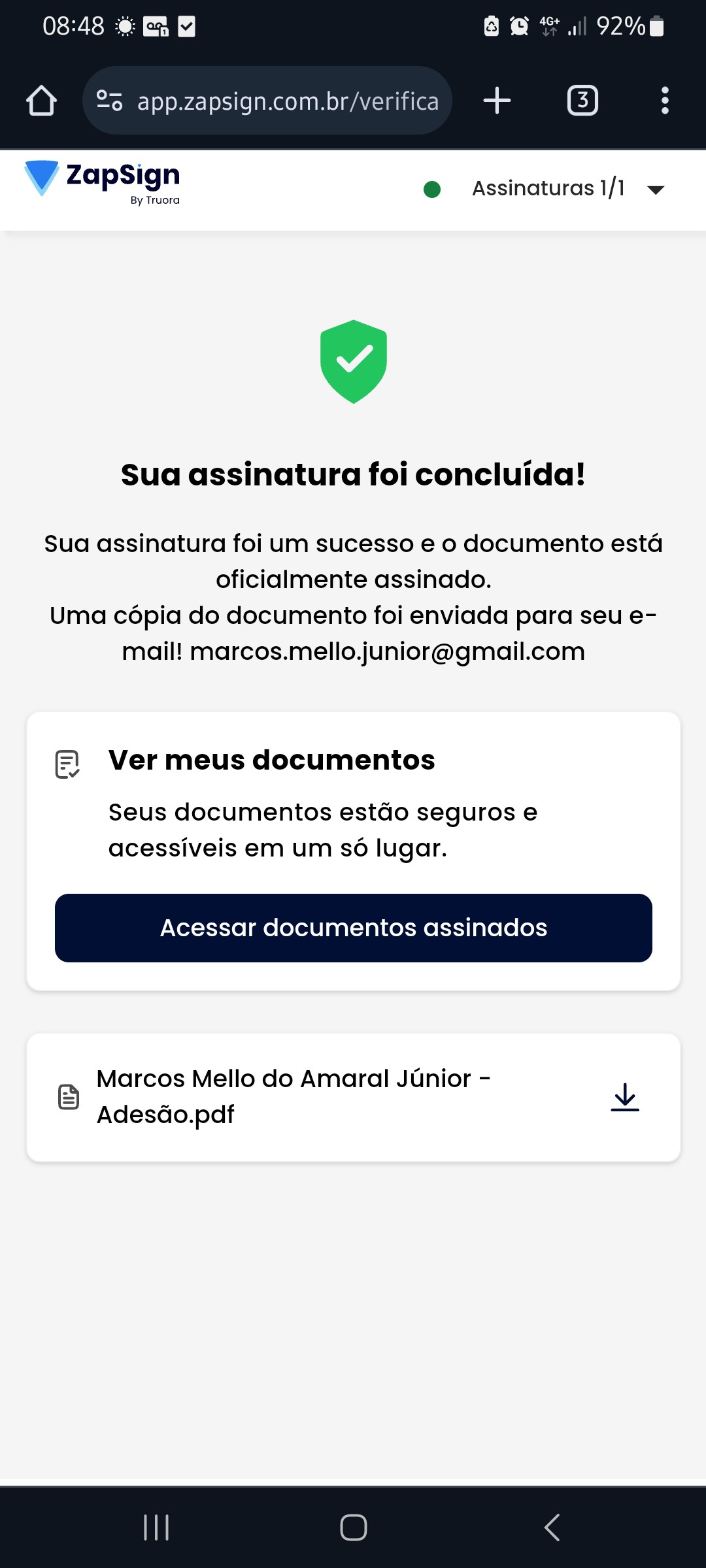Tap Acessar documentos assinados

(353, 928)
